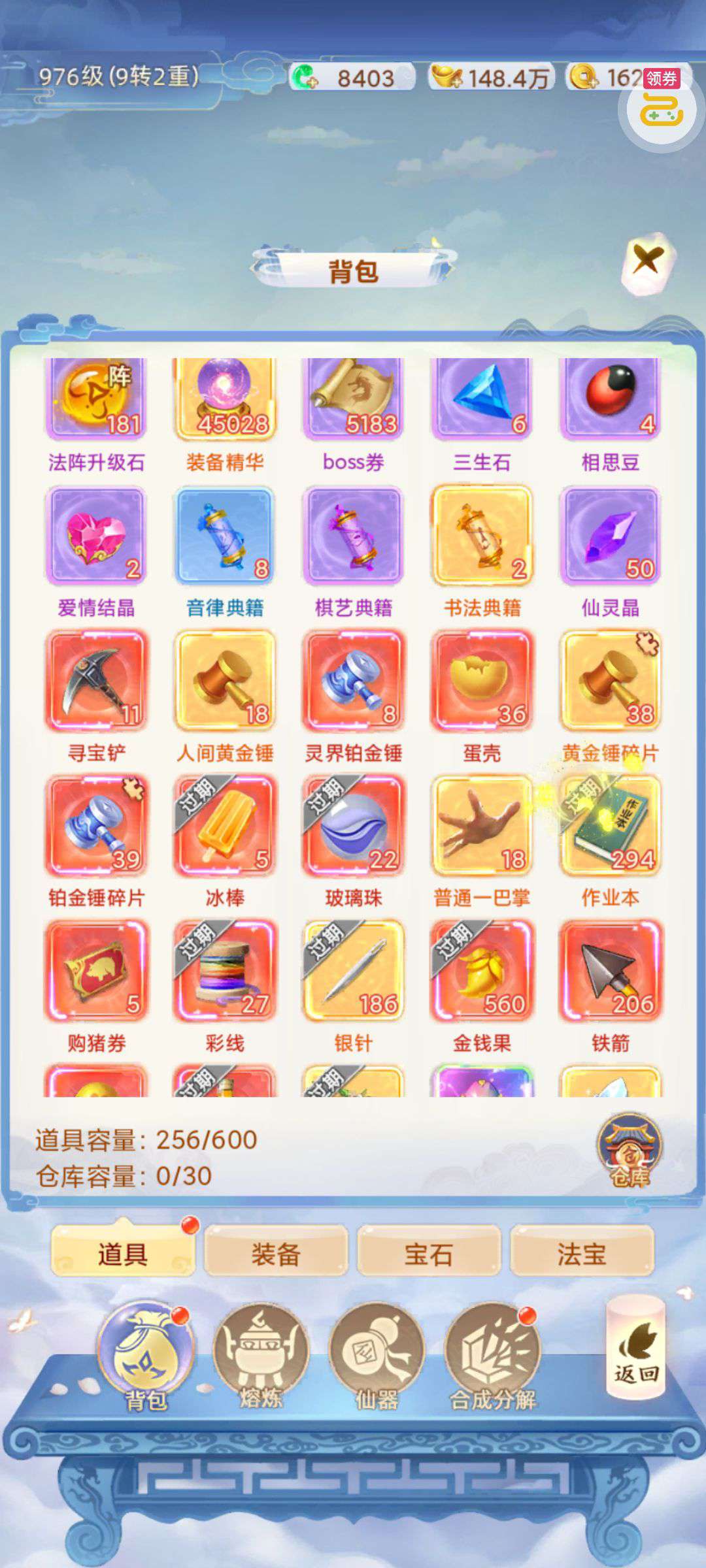The width and height of the screenshot is (706, 1568).
Task: Open the 仙器 section
Action: 377,1356
